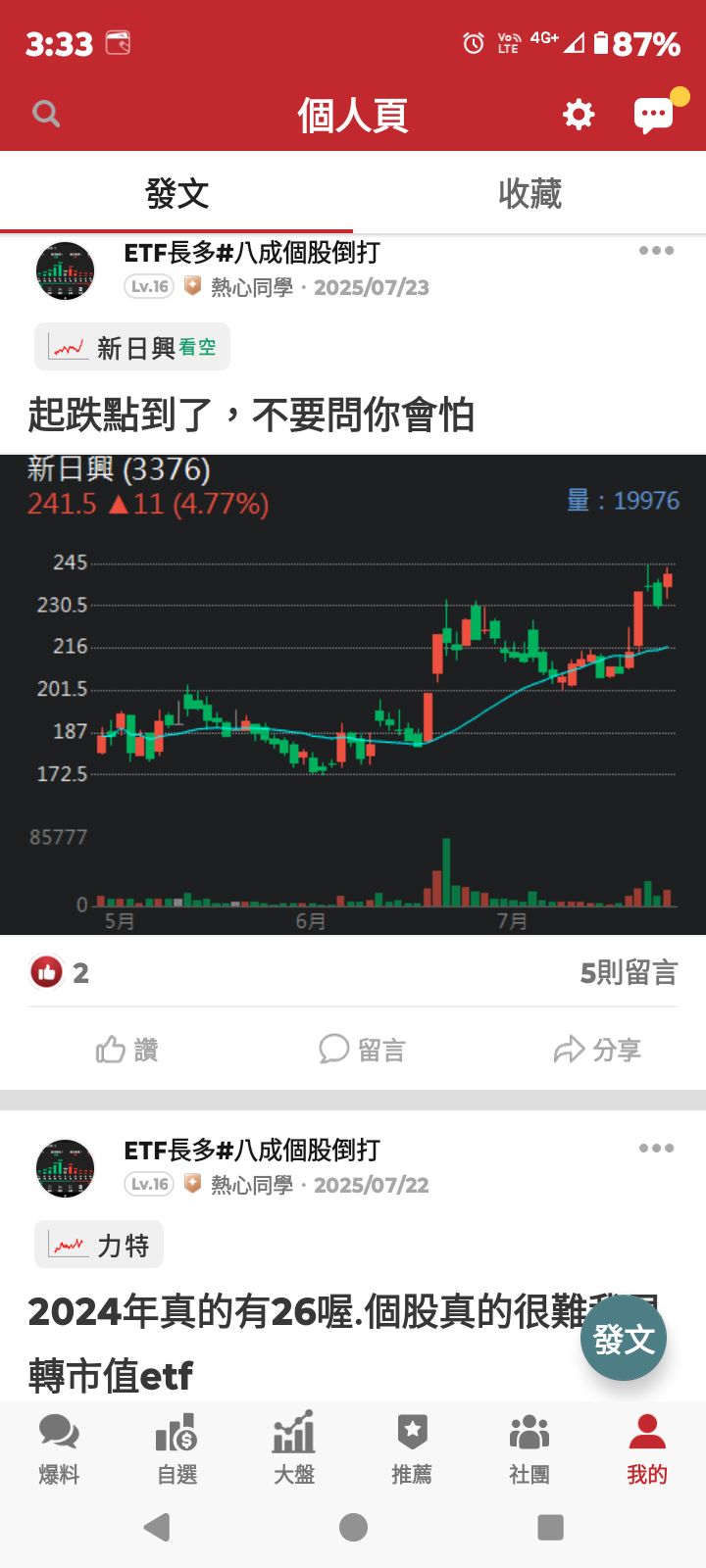Compose a new post with floating 發文 button
706x1568 pixels.
[x=623, y=1339]
